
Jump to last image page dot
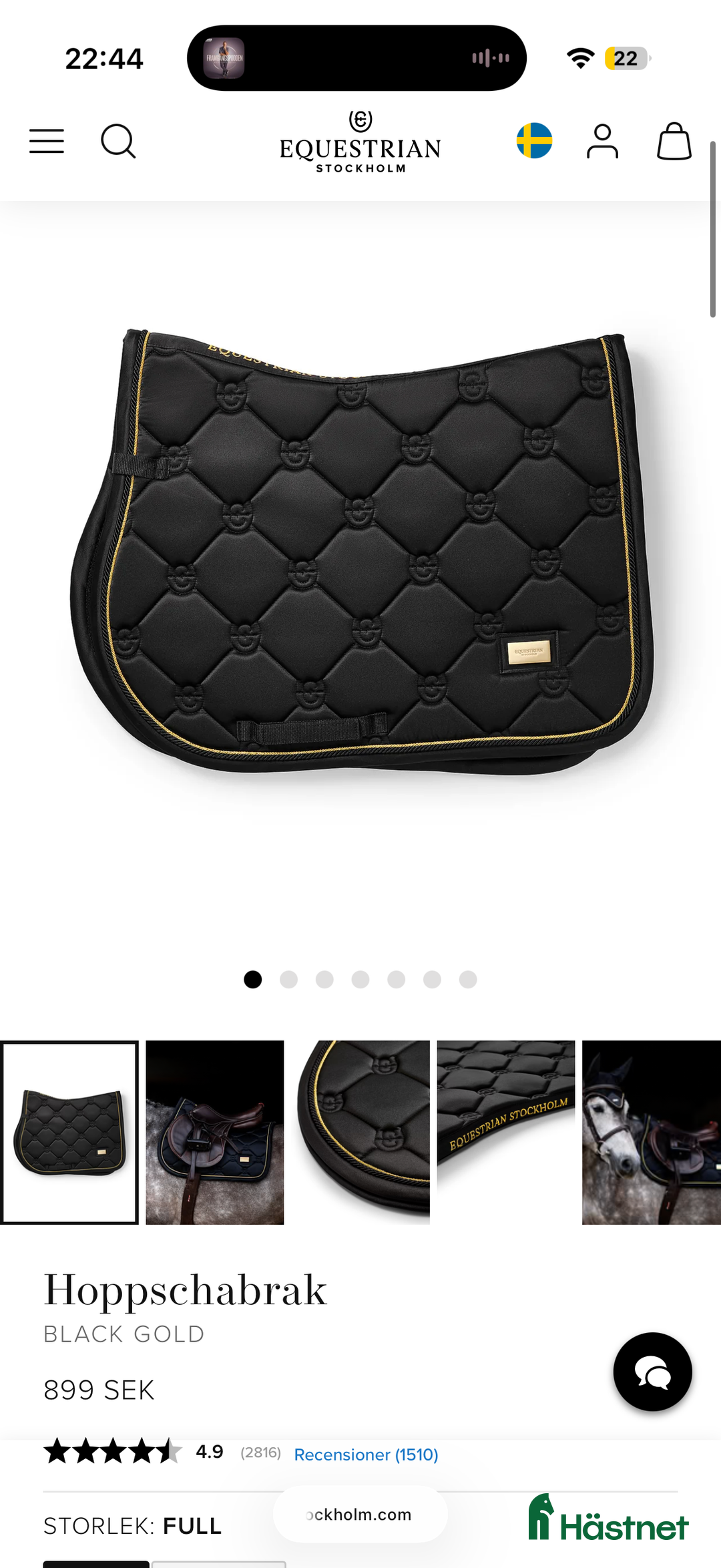point(468,980)
